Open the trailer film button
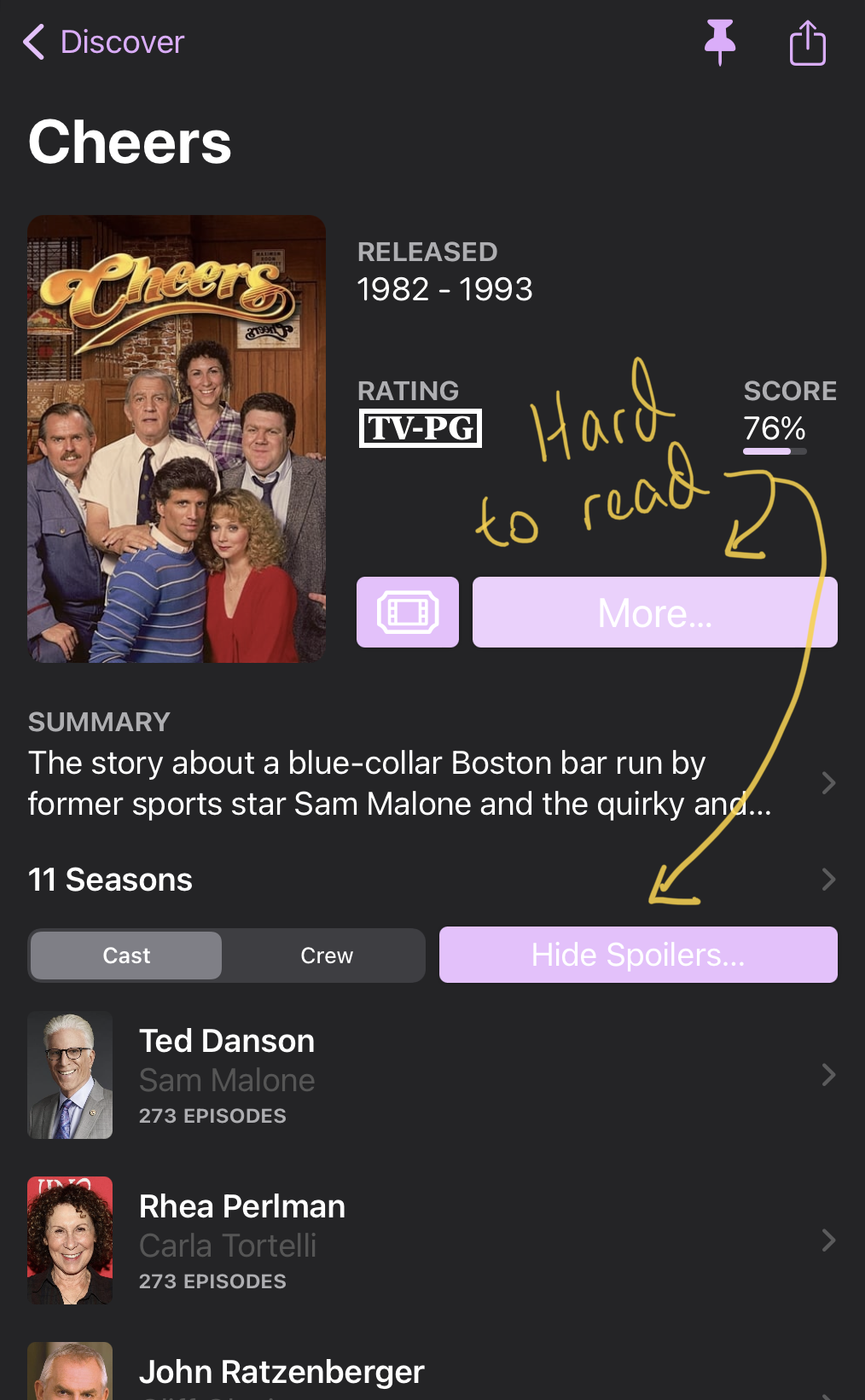Screen dimensions: 865x1400 [408, 612]
